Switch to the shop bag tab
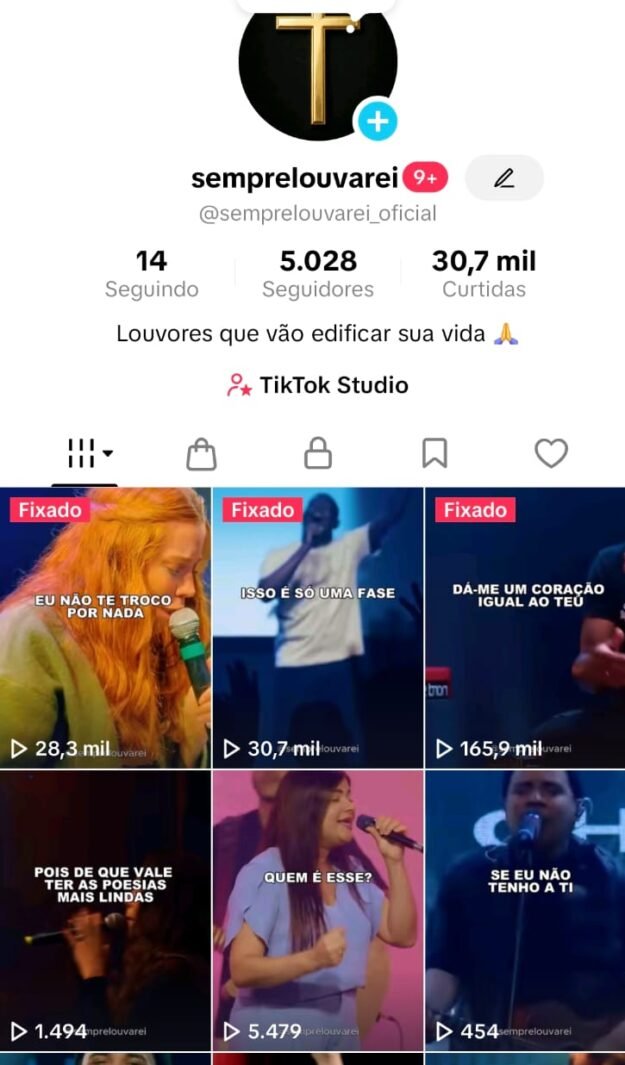 pyautogui.click(x=201, y=454)
